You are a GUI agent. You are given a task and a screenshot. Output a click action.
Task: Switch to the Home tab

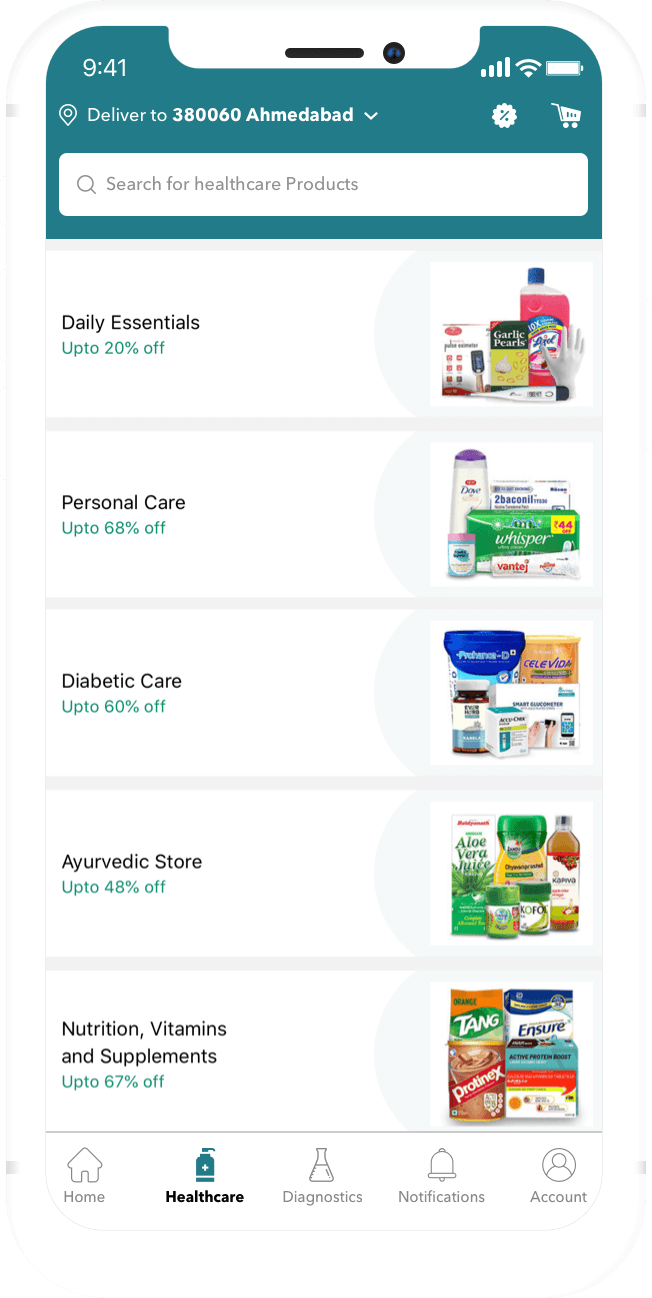click(85, 1177)
